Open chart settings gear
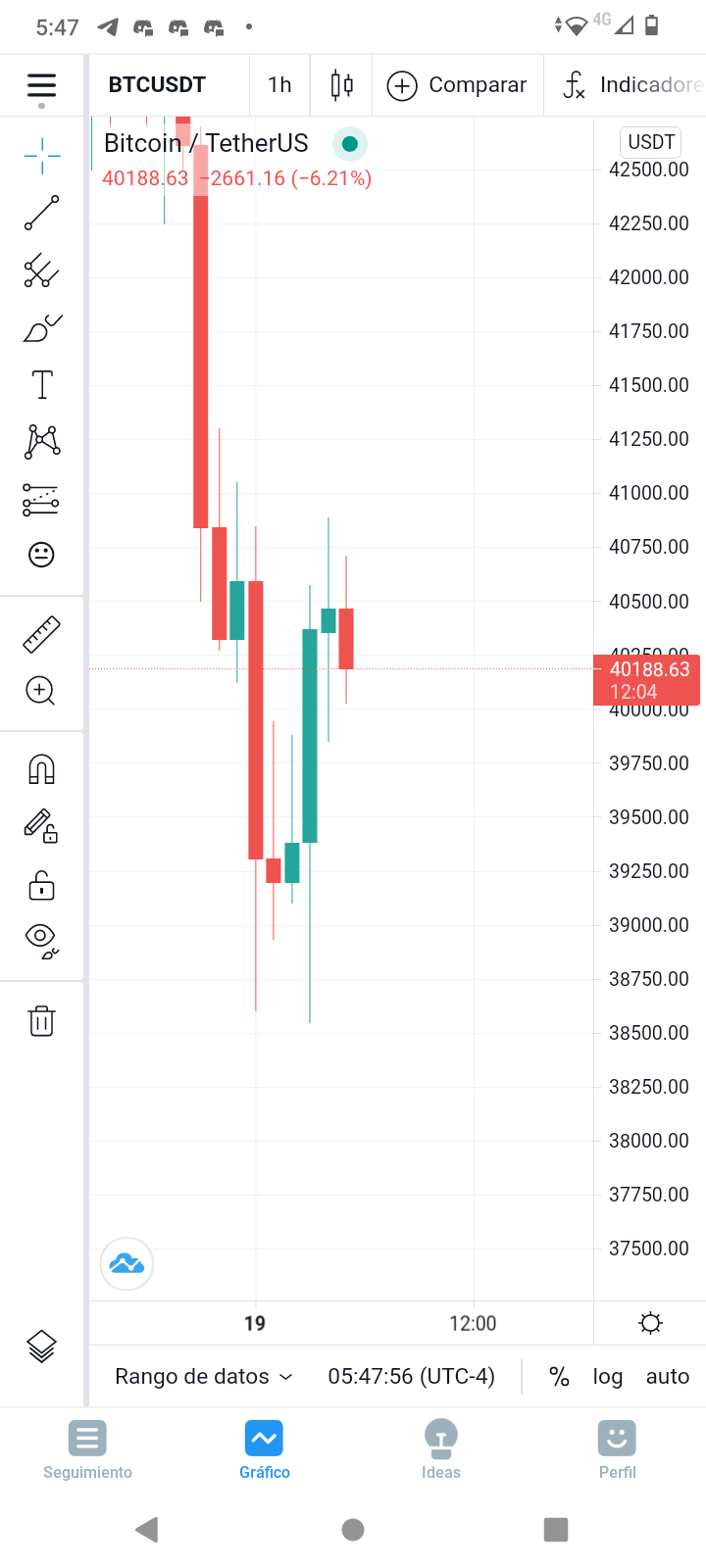Screen dimensions: 706x1568 (x=650, y=1324)
